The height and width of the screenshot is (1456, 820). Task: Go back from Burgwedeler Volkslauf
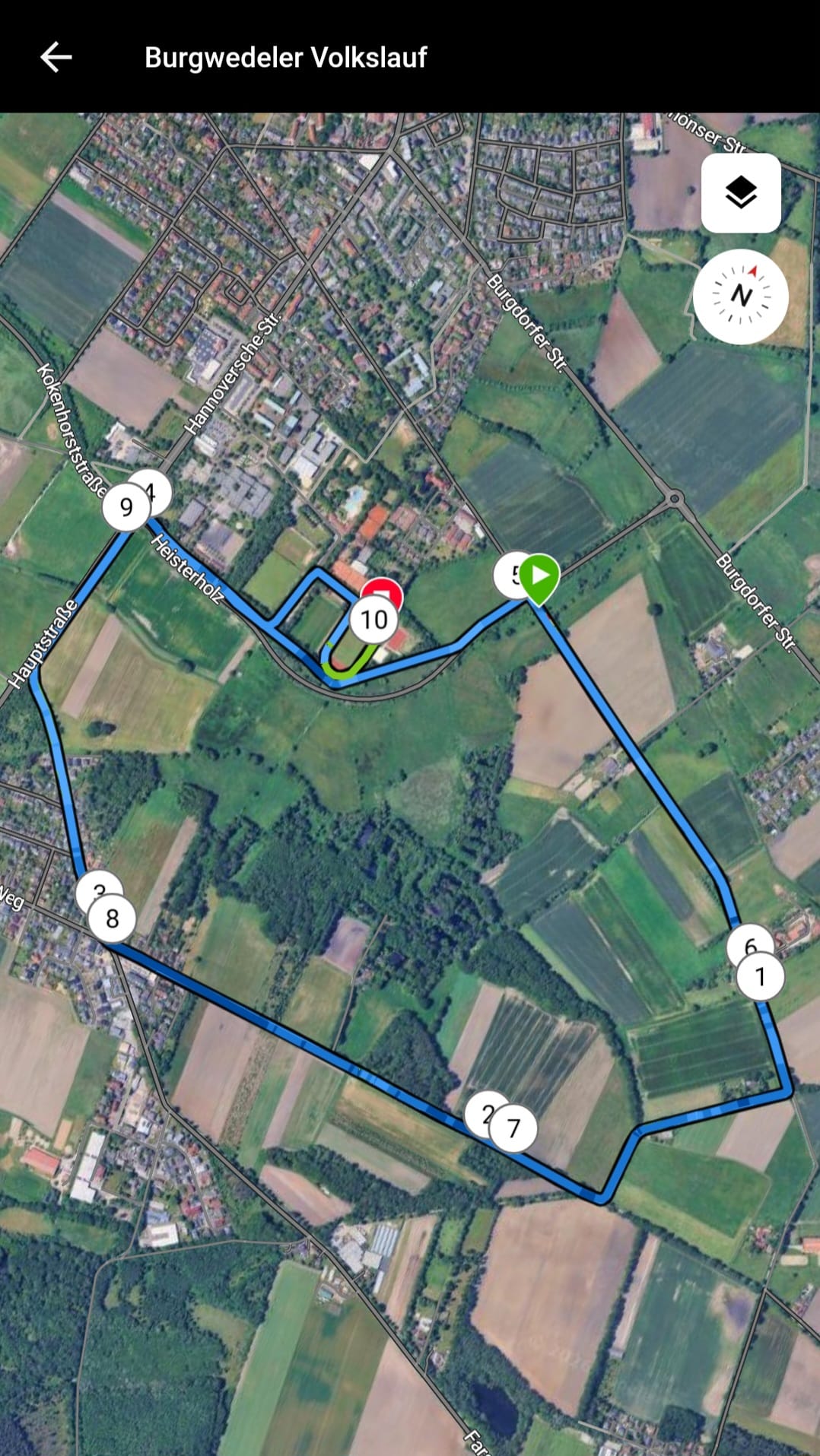56,57
